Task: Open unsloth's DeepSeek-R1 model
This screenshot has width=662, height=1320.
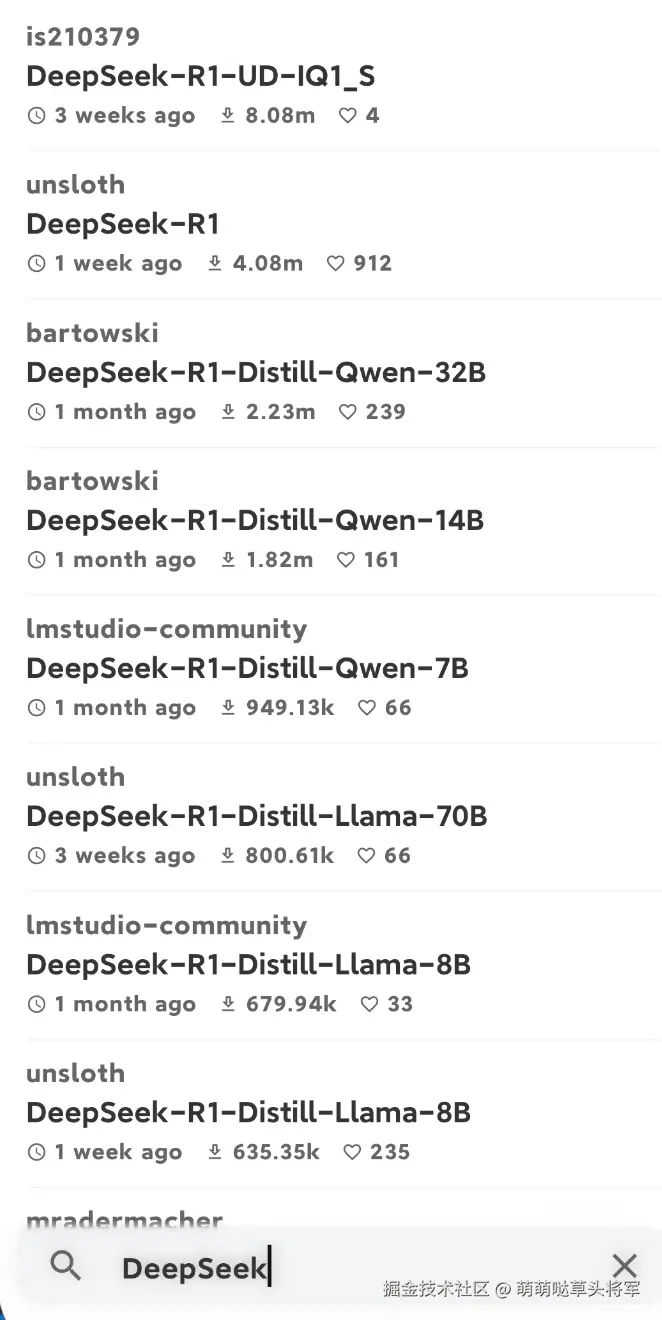Action: tap(123, 224)
